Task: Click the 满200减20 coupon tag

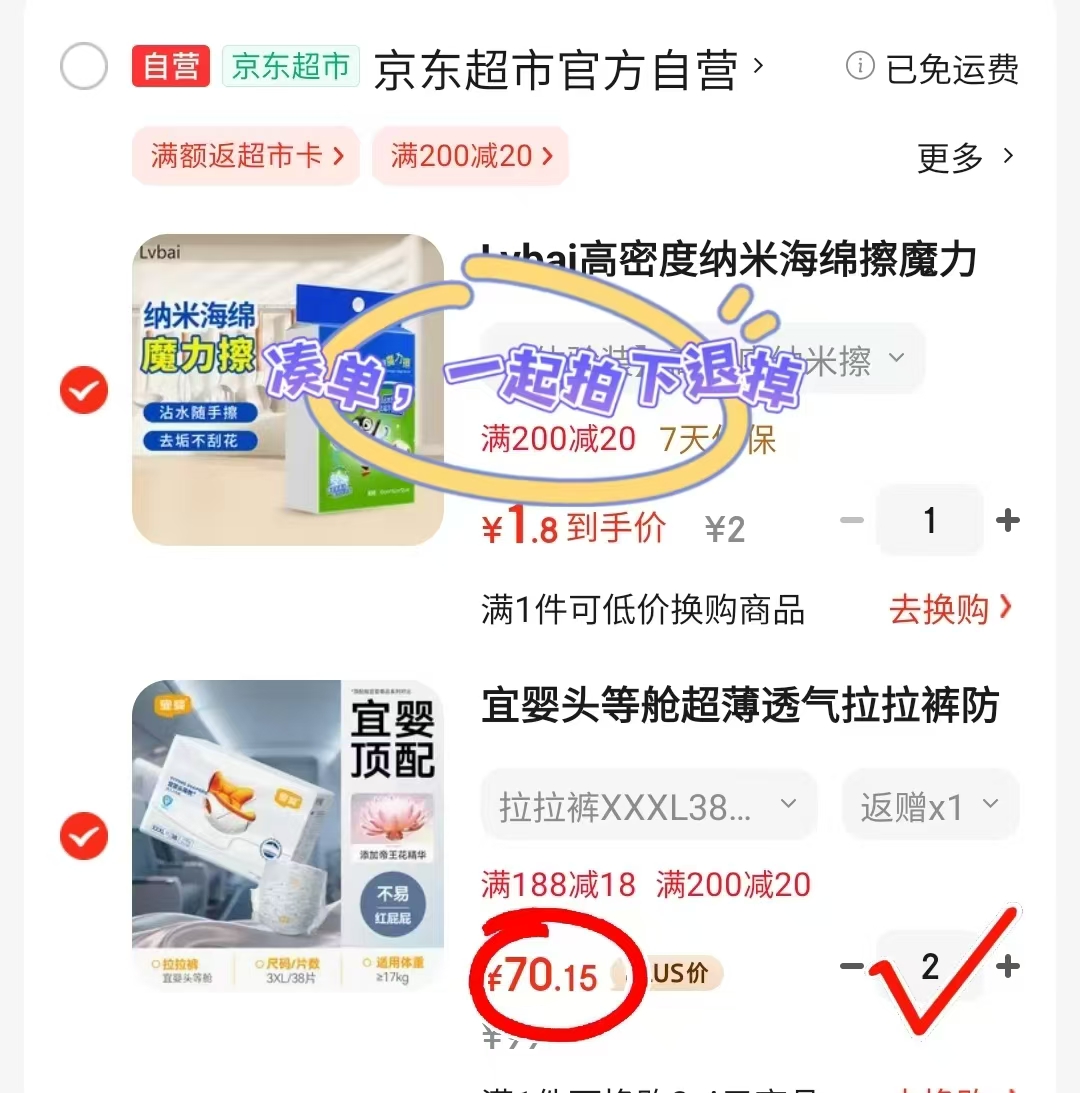Action: pos(470,156)
